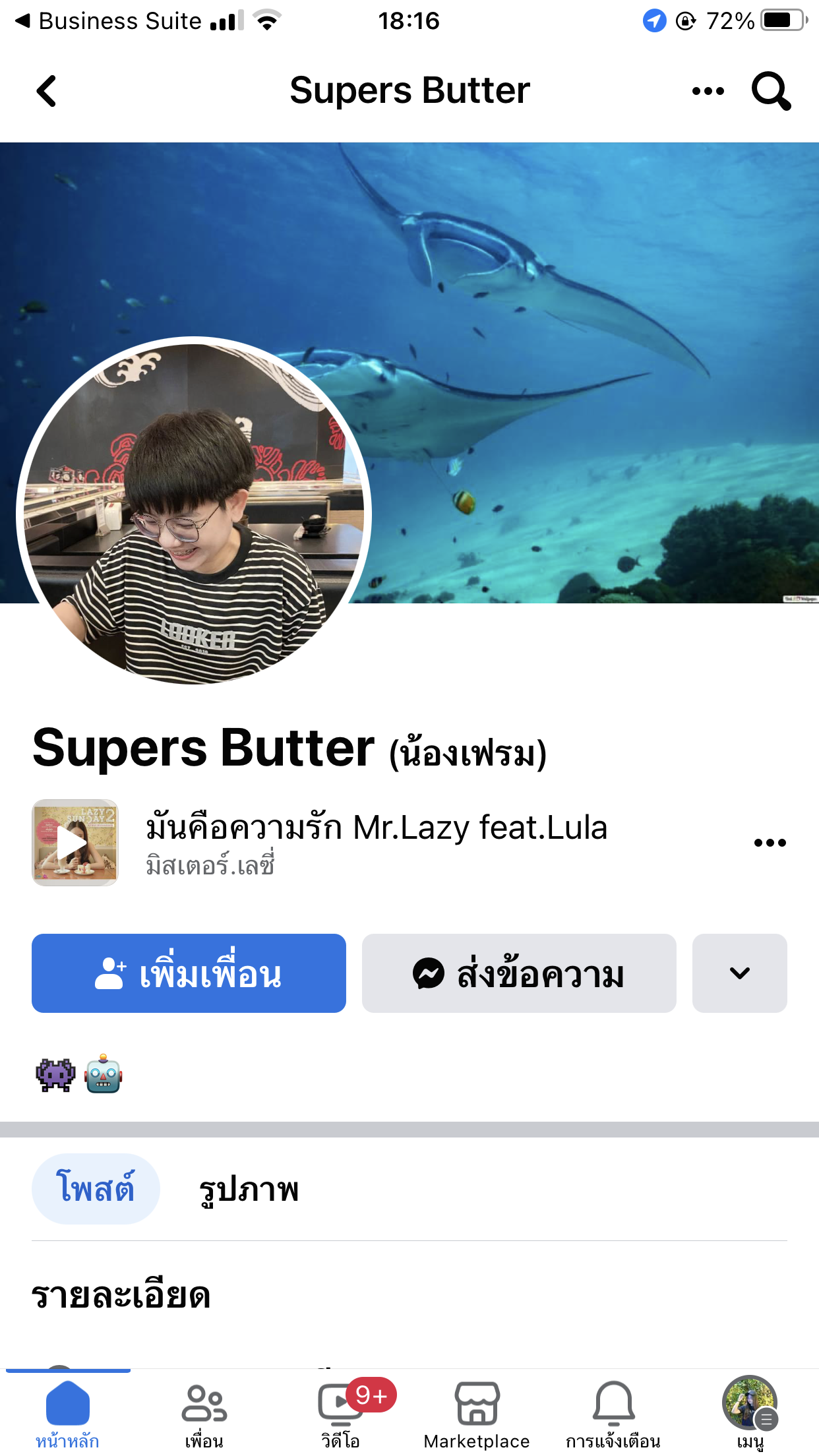Viewport: 819px width, 1456px height.
Task: View the profile picture
Action: pos(194,512)
